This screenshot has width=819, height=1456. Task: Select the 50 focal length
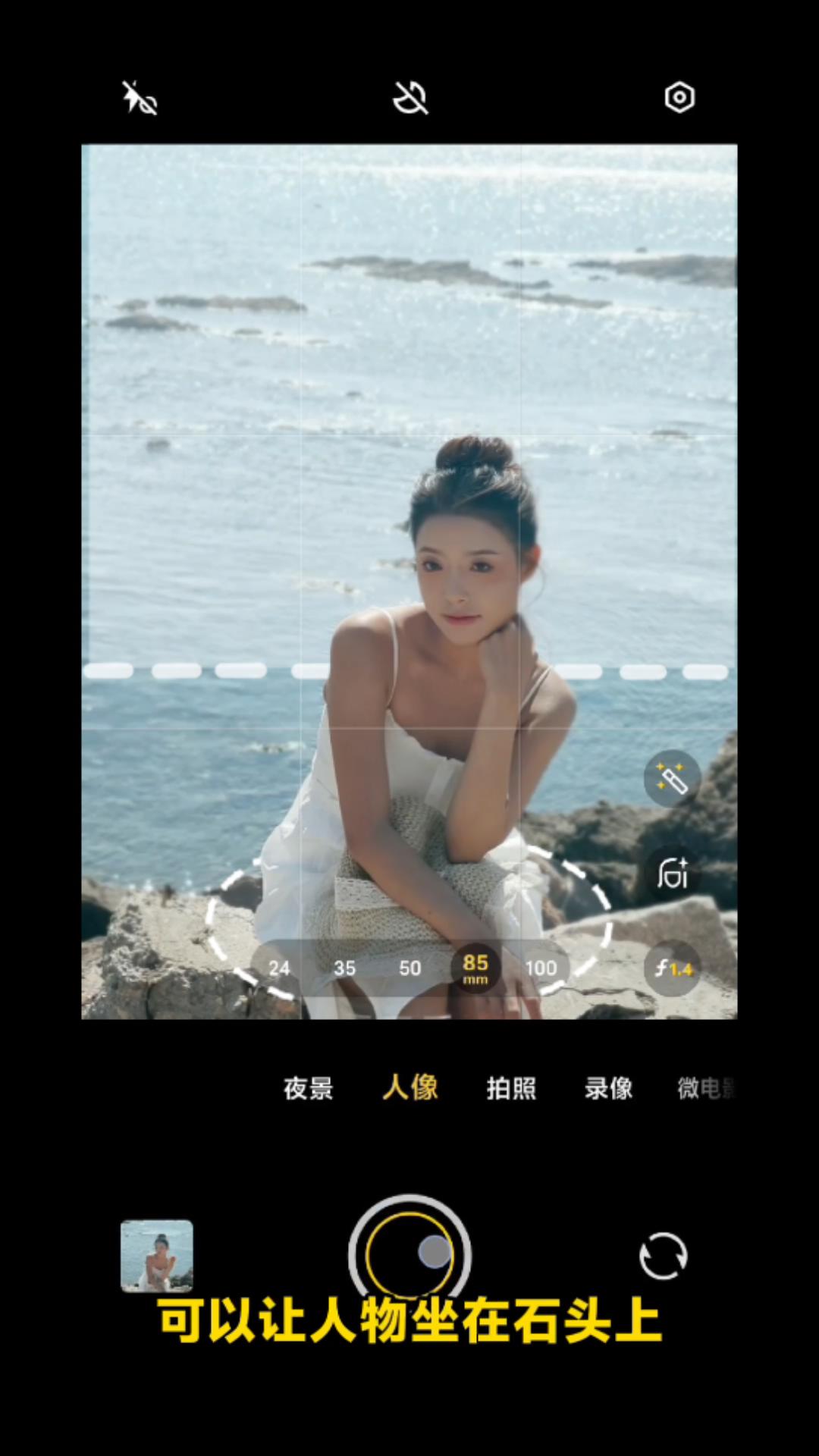[409, 968]
